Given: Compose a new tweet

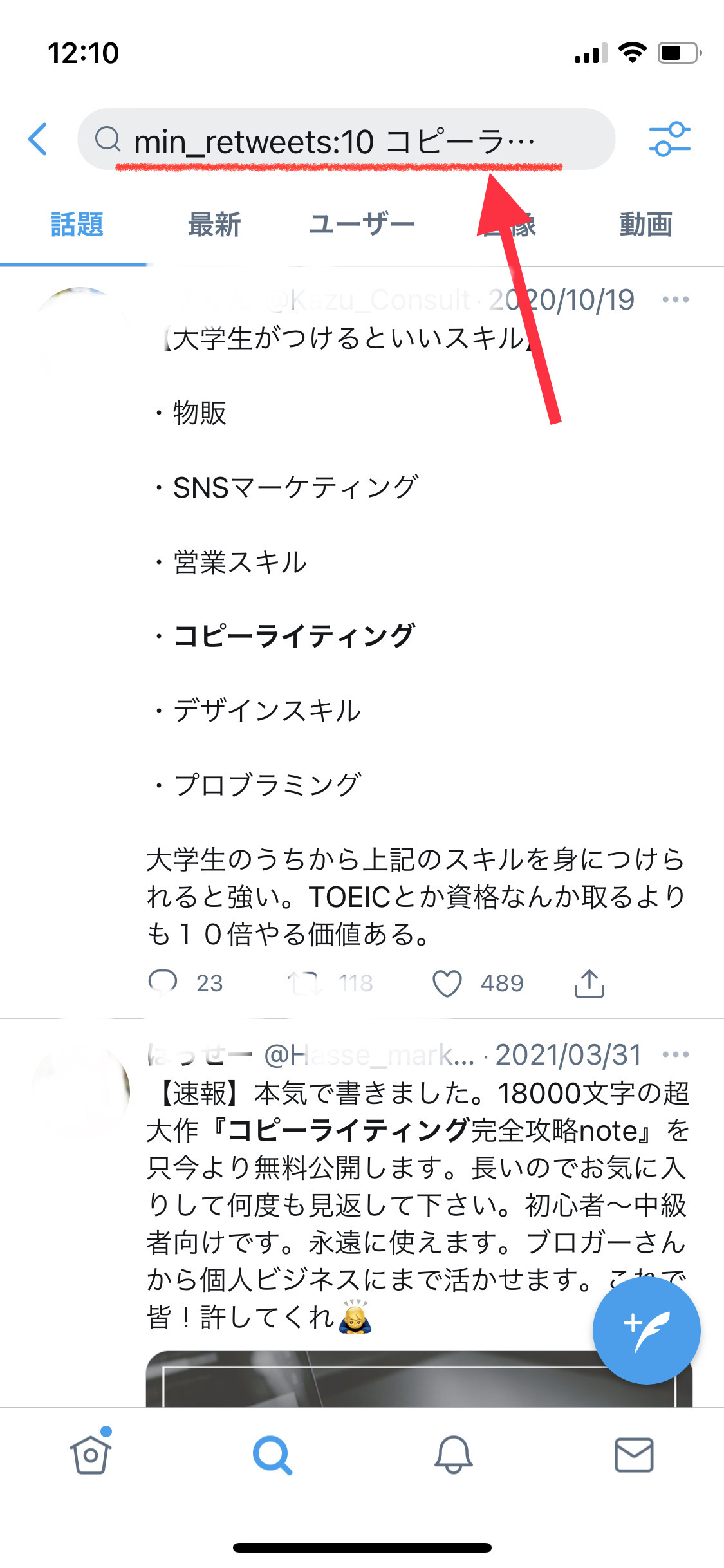Looking at the screenshot, I should coord(646,1330).
